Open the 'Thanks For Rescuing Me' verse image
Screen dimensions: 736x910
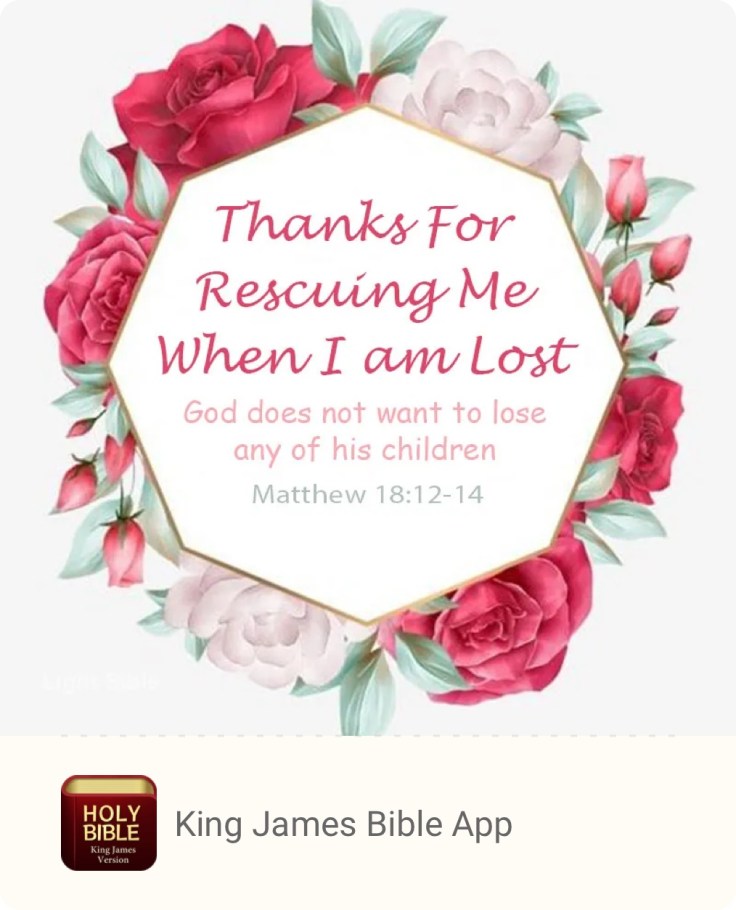(x=368, y=368)
